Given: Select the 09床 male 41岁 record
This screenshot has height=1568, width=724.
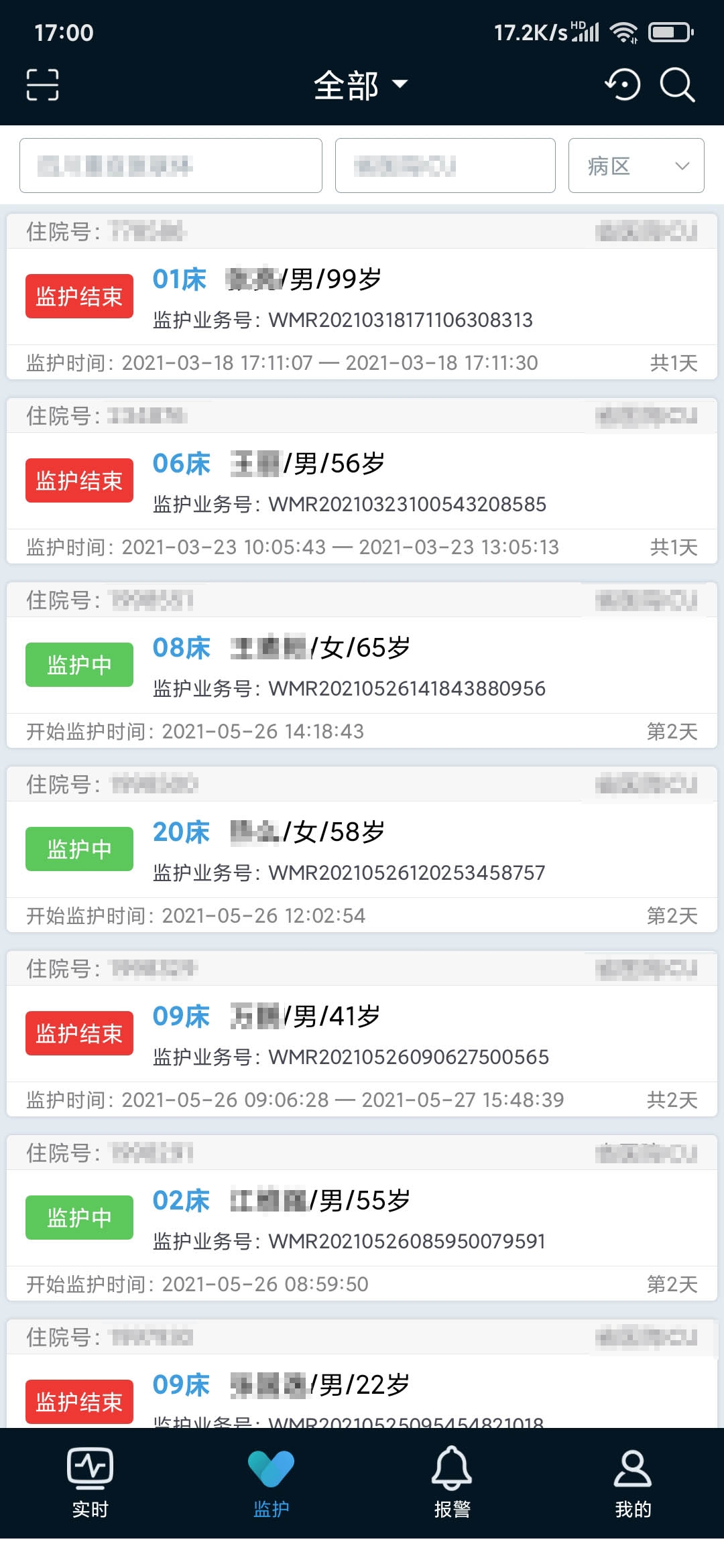Looking at the screenshot, I should 362,1034.
